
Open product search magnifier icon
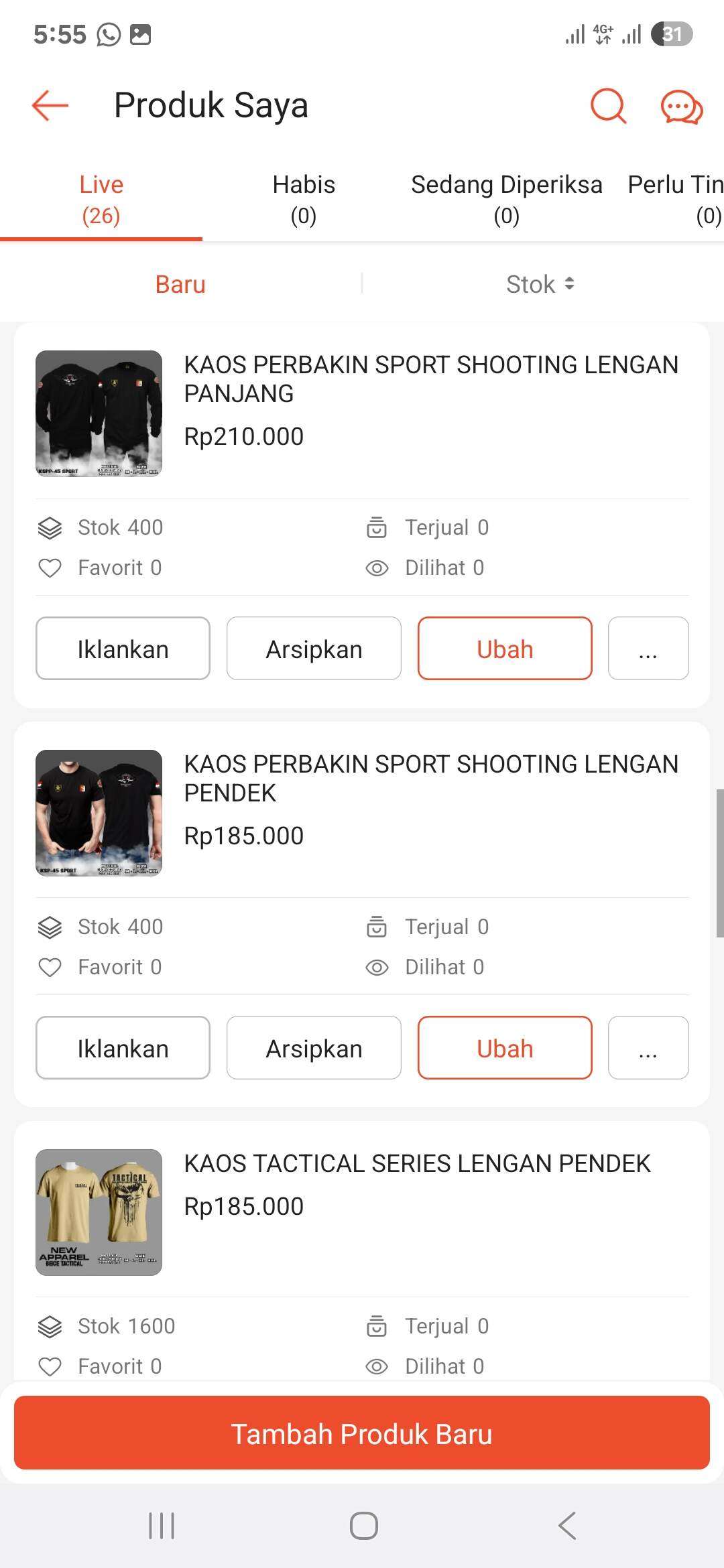point(608,106)
